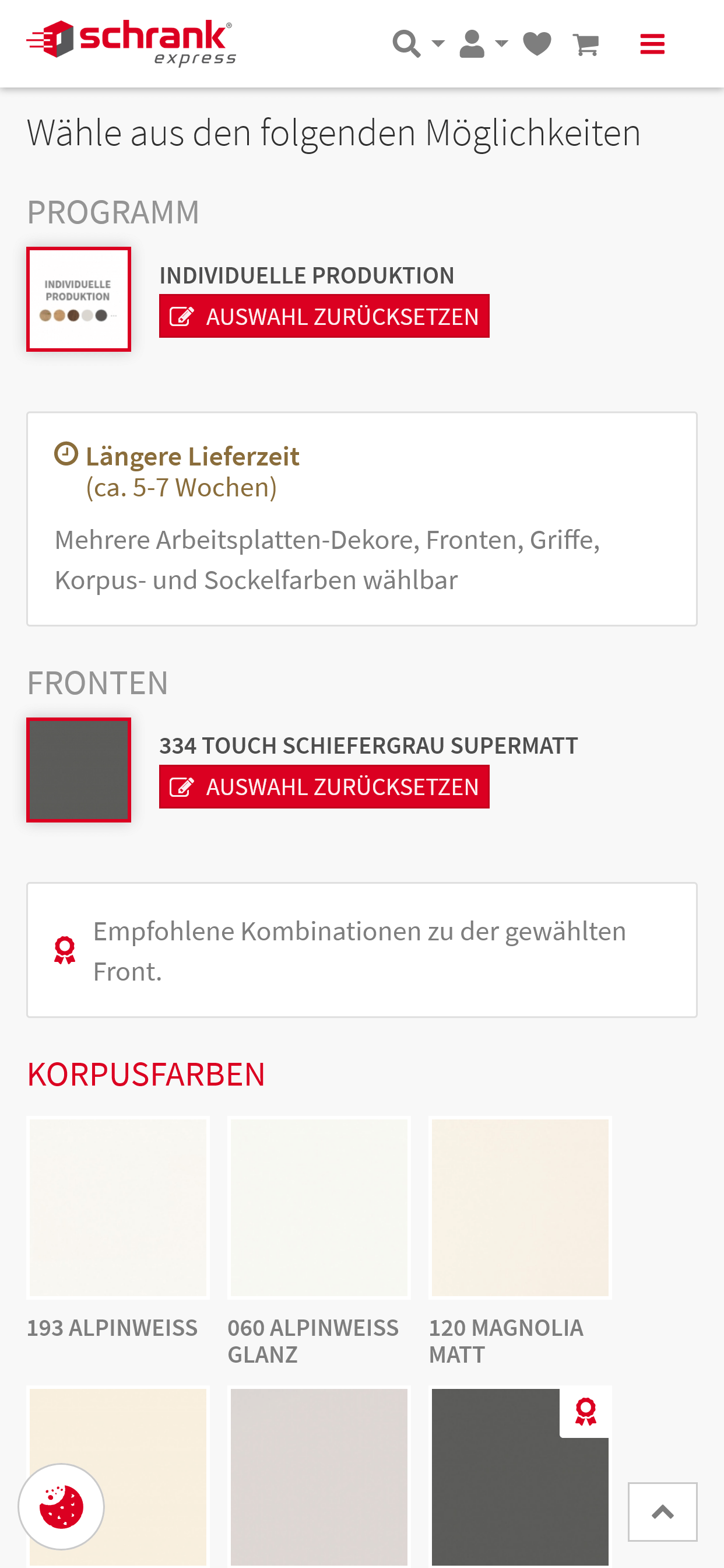Open the search dropdown in the header
Viewport: 724px width, 1568px height.
click(417, 44)
